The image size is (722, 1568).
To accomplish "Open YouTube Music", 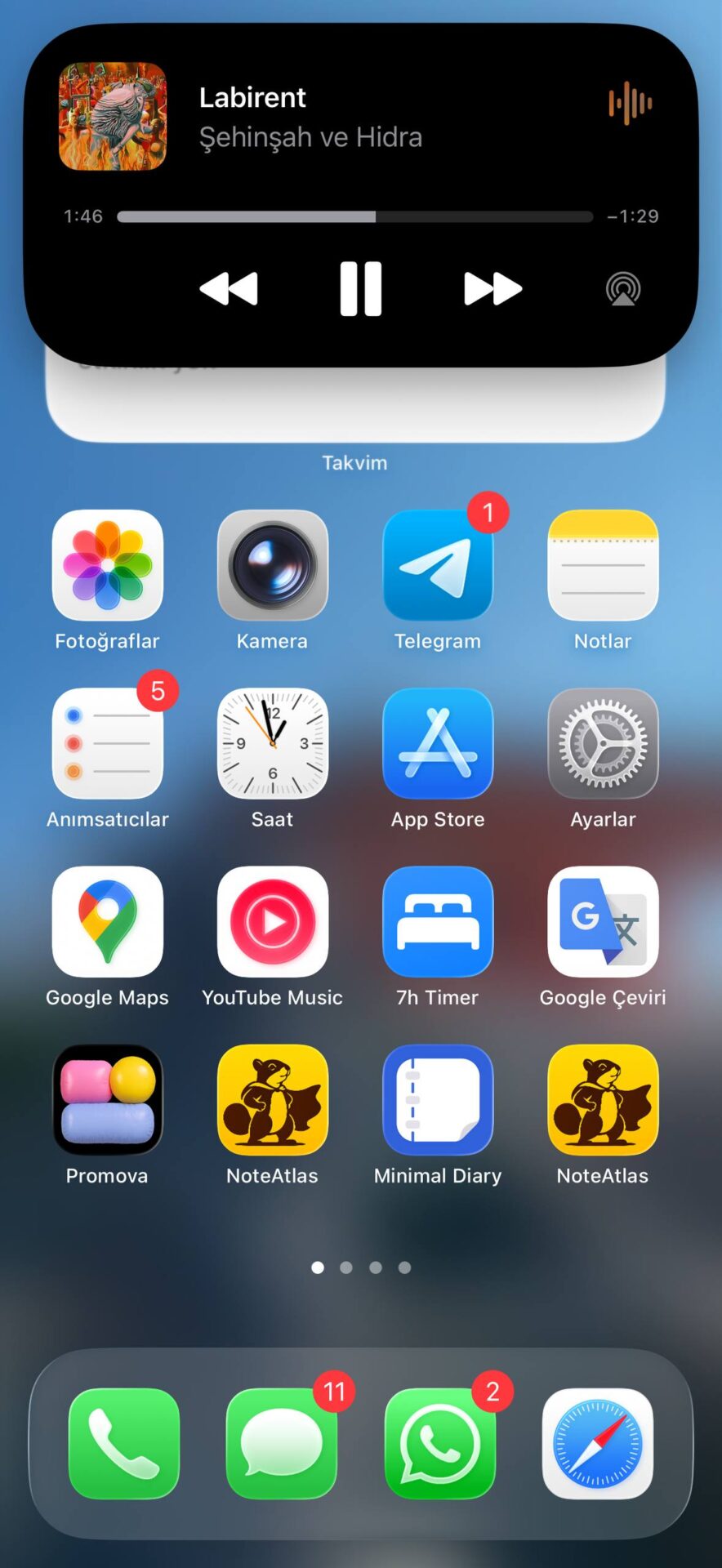I will (273, 921).
